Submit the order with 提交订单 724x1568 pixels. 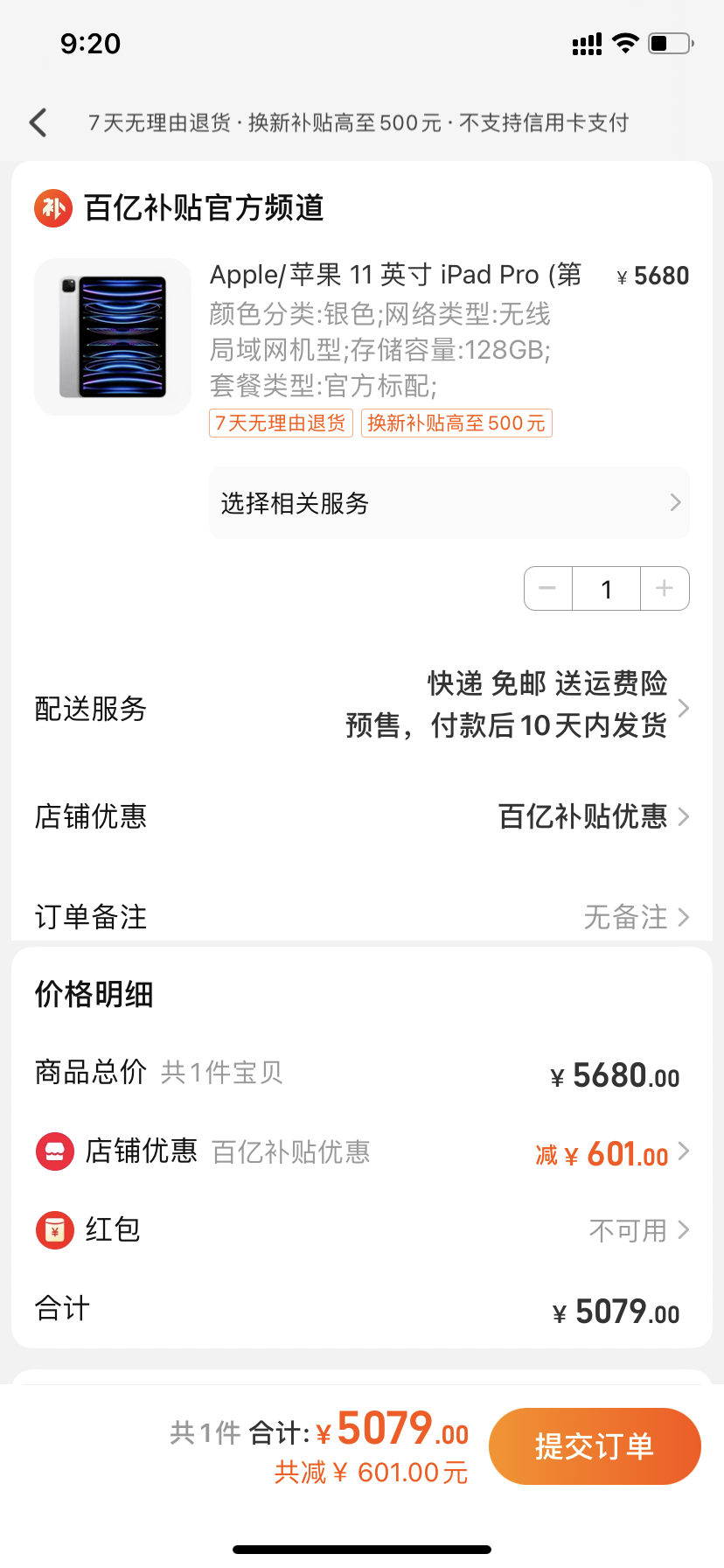(x=595, y=1446)
